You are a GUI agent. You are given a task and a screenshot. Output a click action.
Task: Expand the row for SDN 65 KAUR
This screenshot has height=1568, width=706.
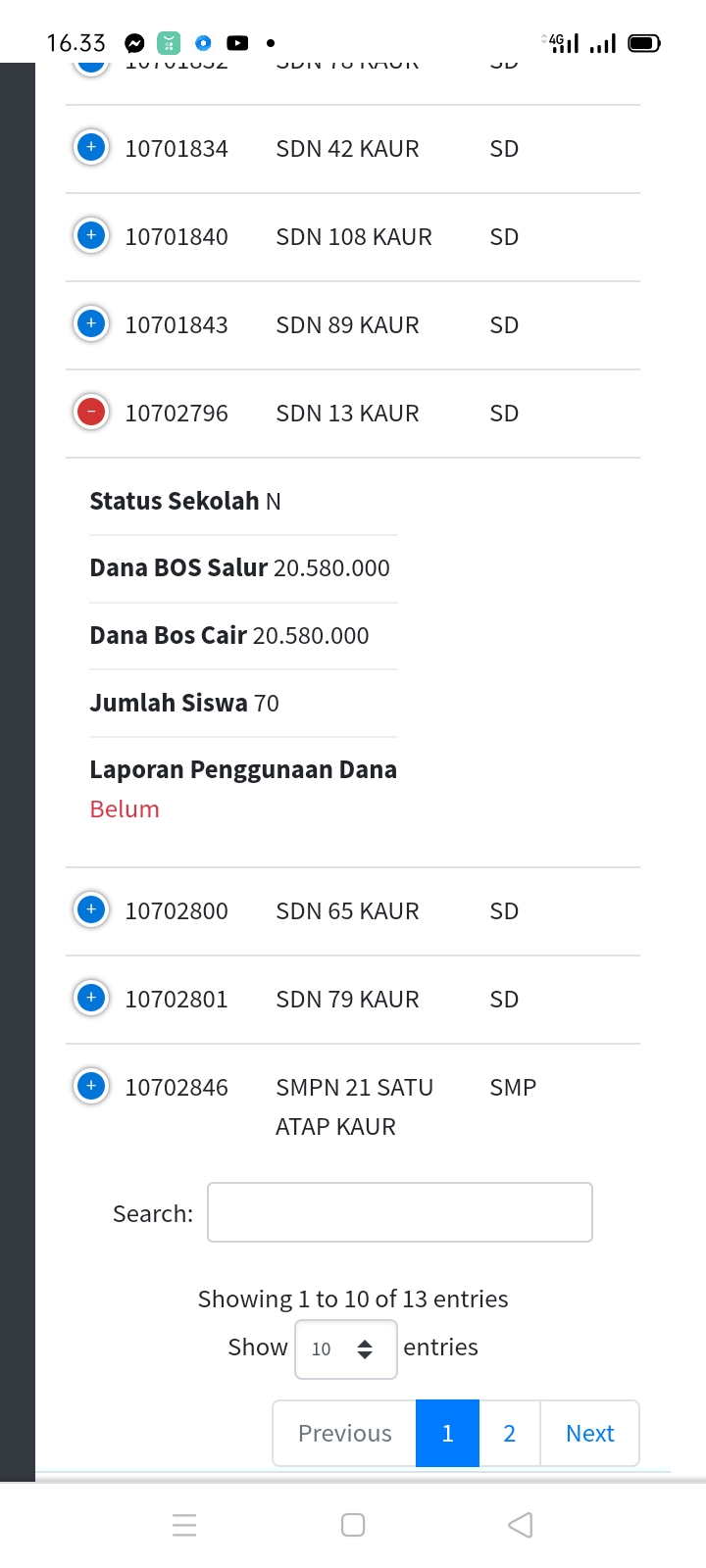90,909
